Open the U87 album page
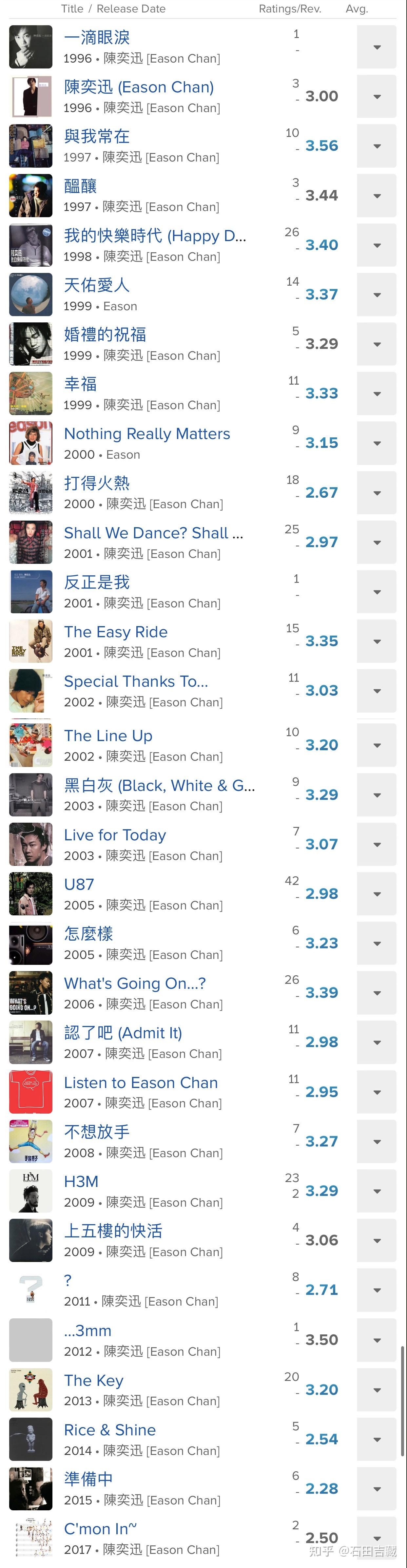 79,885
